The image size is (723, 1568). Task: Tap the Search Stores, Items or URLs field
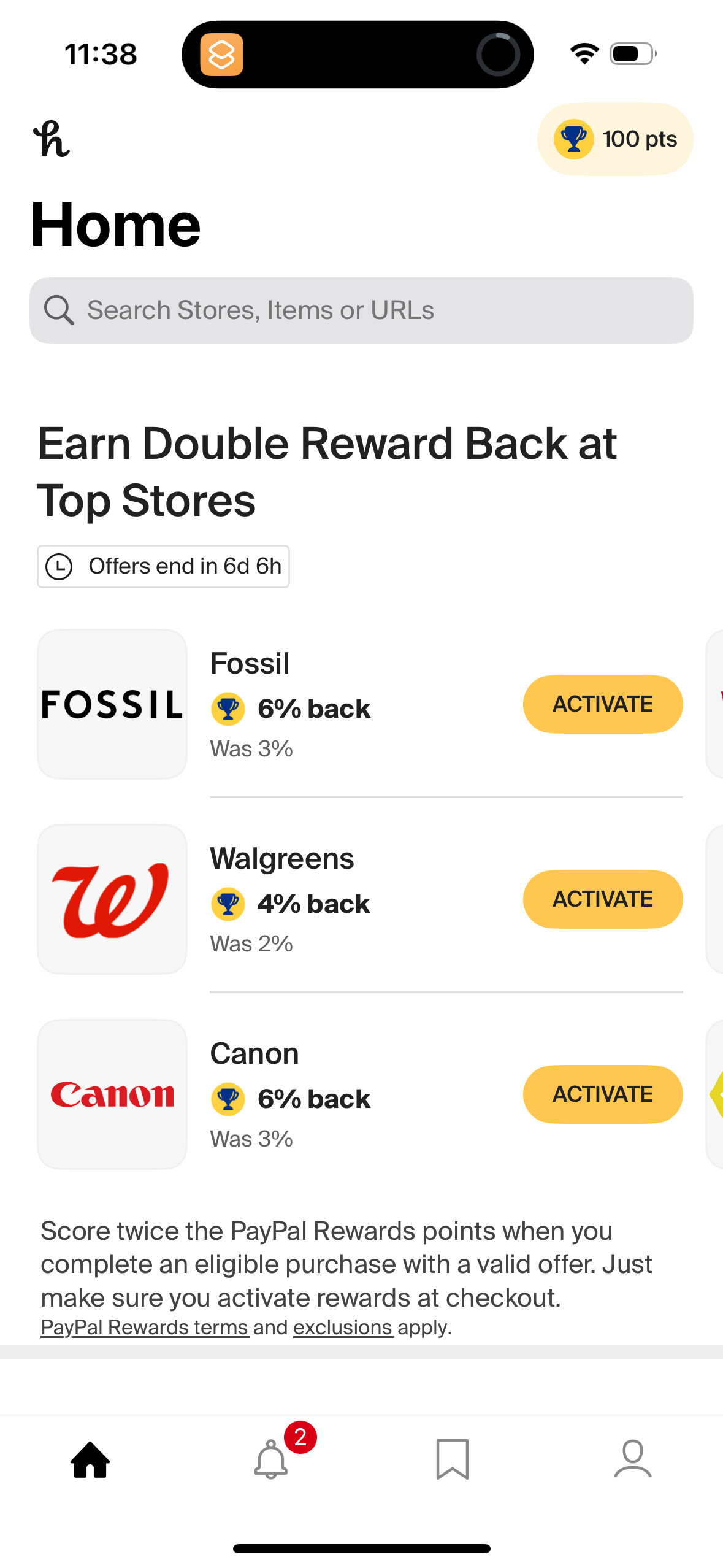pyautogui.click(x=361, y=310)
